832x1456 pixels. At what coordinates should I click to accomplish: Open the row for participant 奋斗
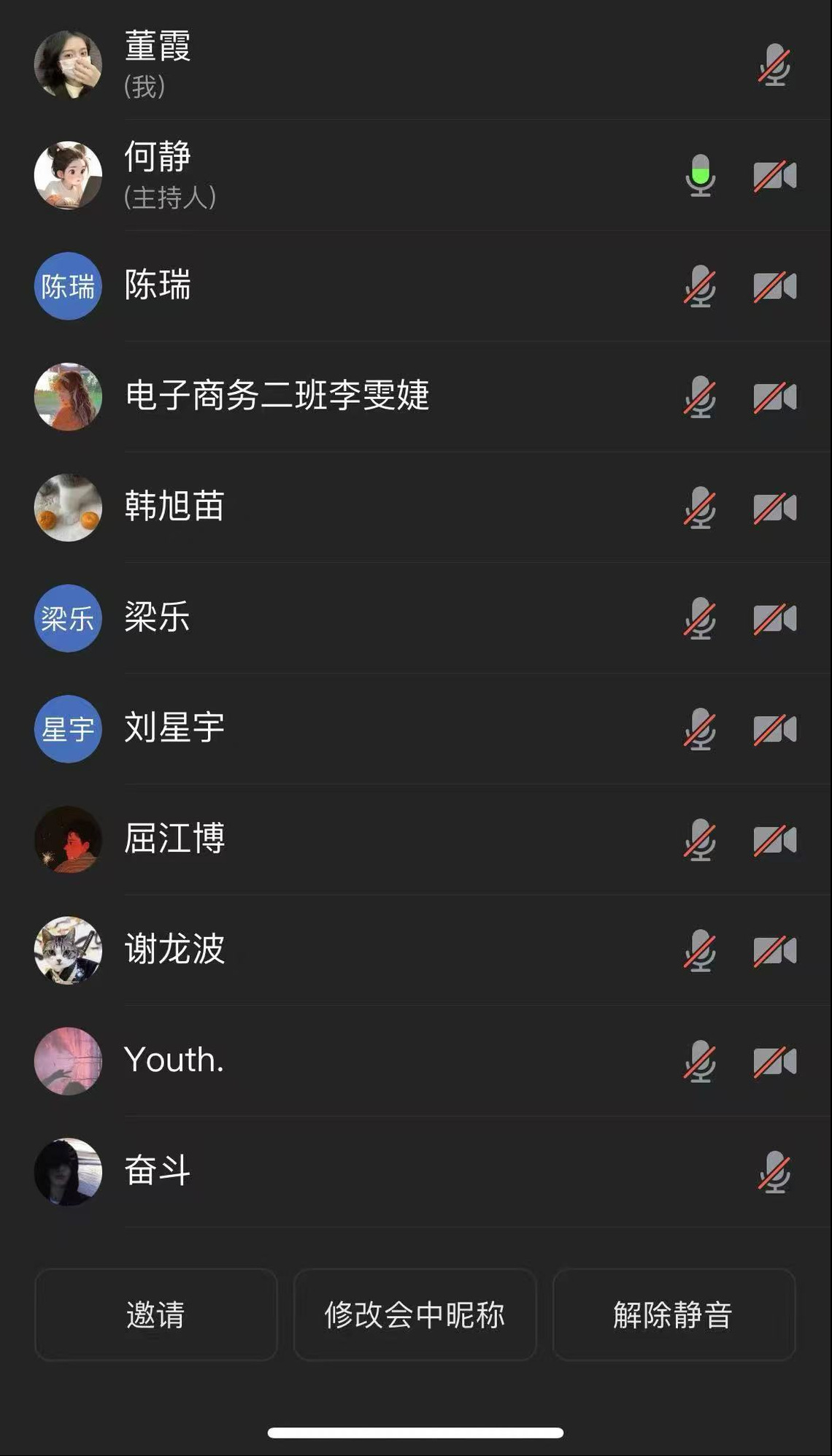pyautogui.click(x=158, y=1171)
